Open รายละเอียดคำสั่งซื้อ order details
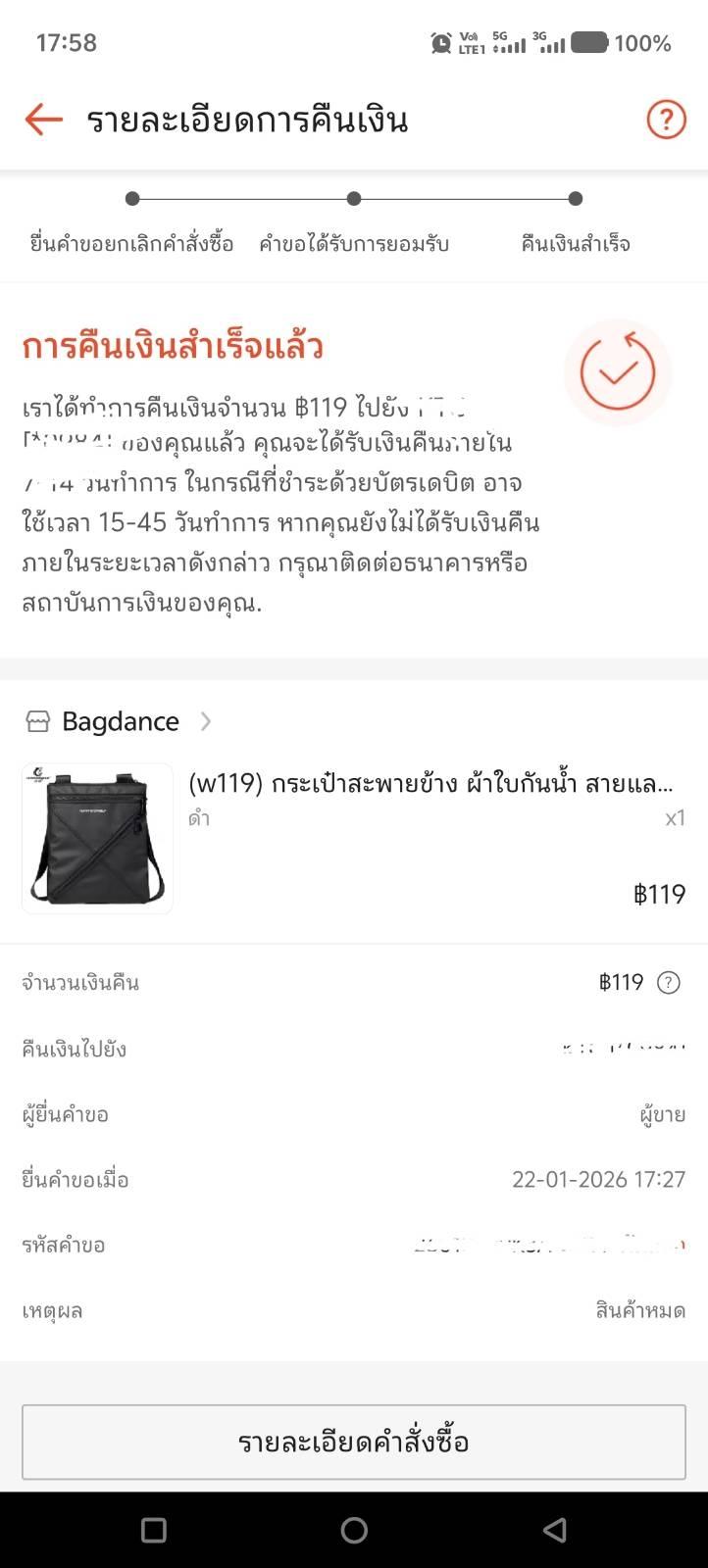The height and width of the screenshot is (1568, 708). pos(353,1442)
